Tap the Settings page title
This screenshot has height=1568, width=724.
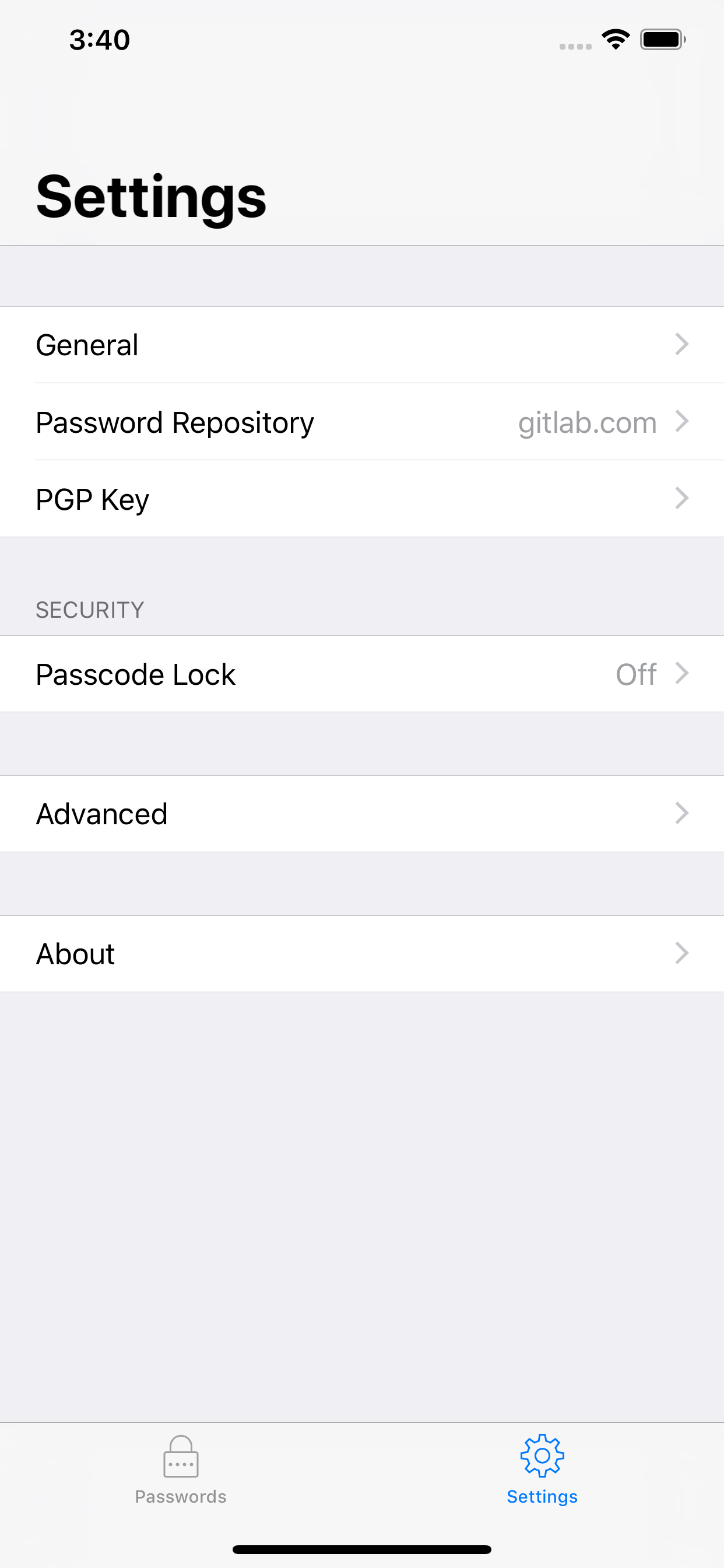pyautogui.click(x=150, y=196)
